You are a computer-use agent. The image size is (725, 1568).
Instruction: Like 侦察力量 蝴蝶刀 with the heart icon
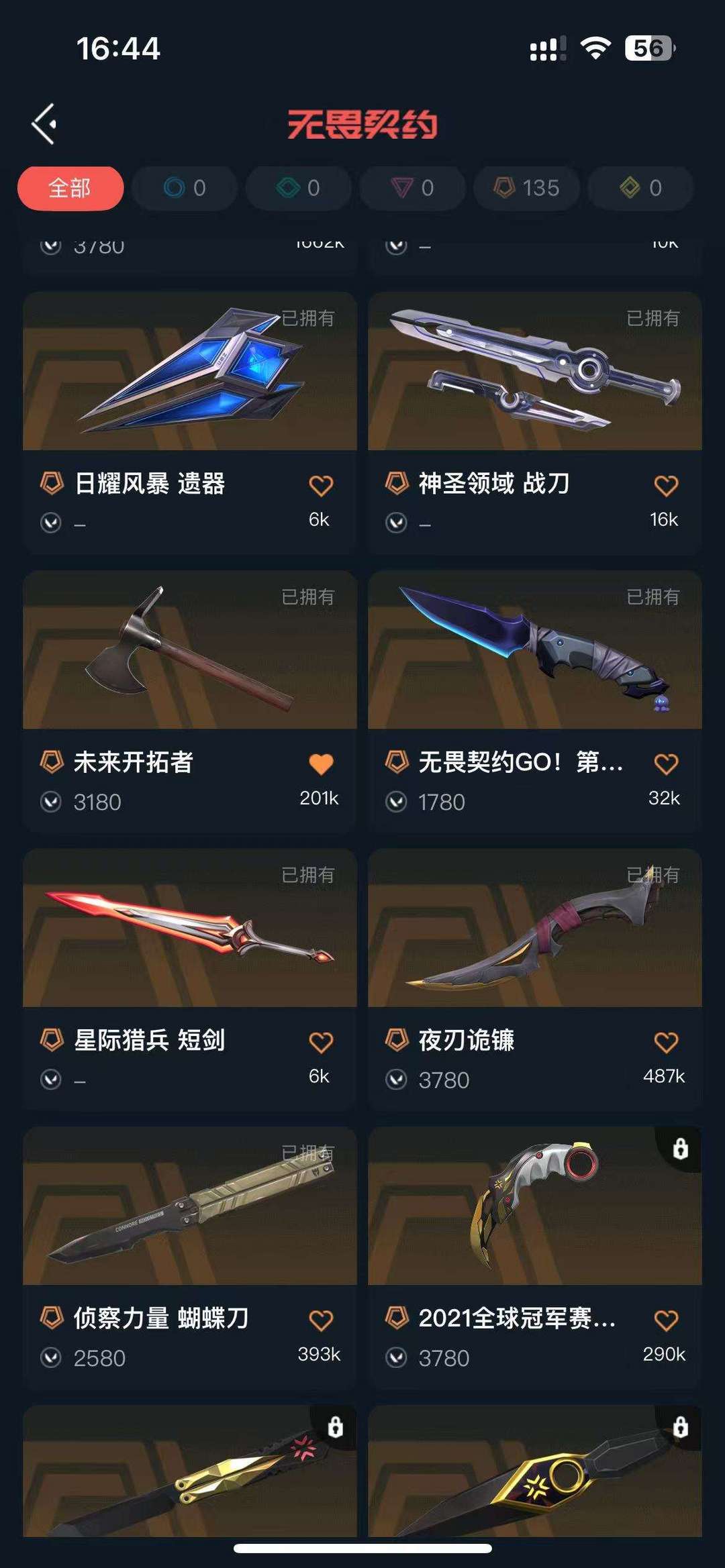[x=321, y=1320]
